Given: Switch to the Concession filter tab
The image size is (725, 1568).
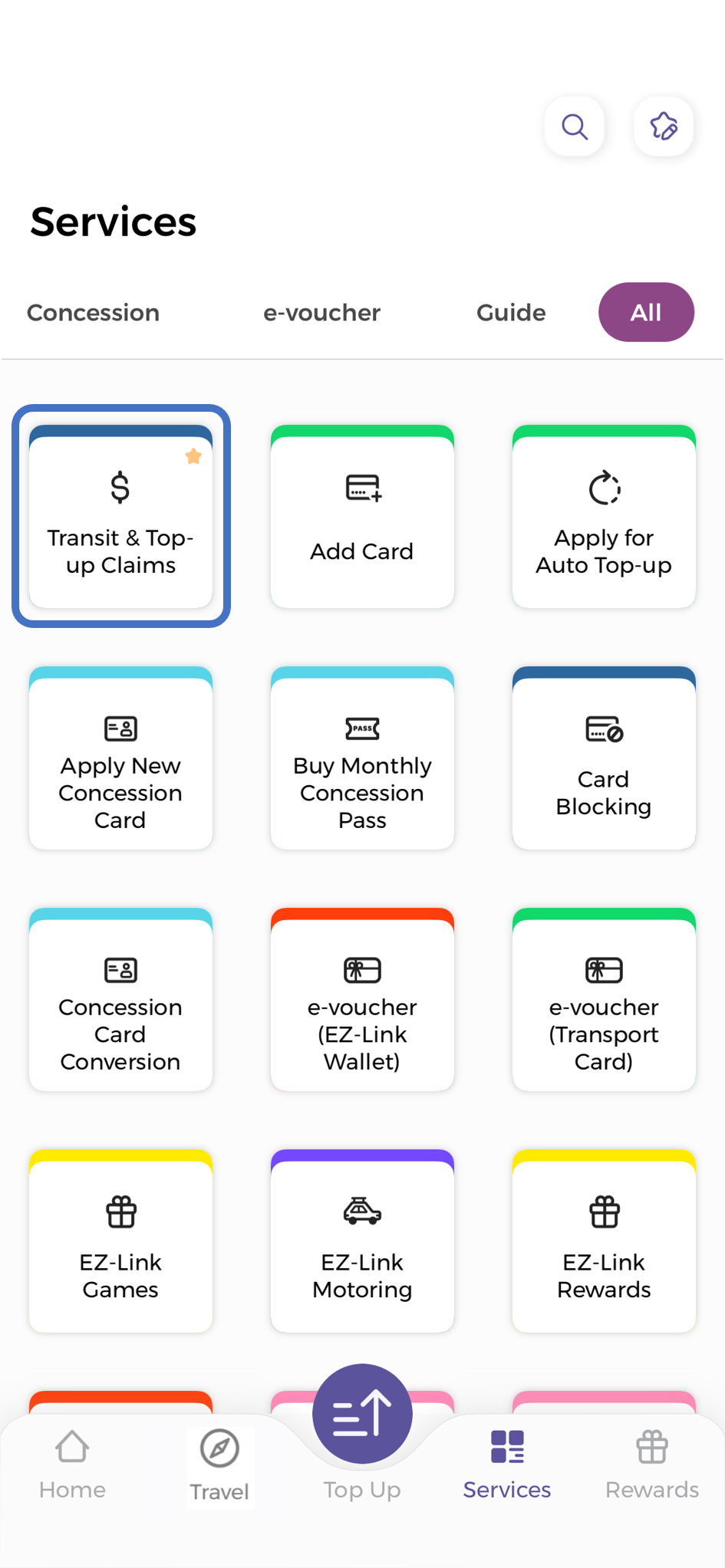Looking at the screenshot, I should coord(93,313).
